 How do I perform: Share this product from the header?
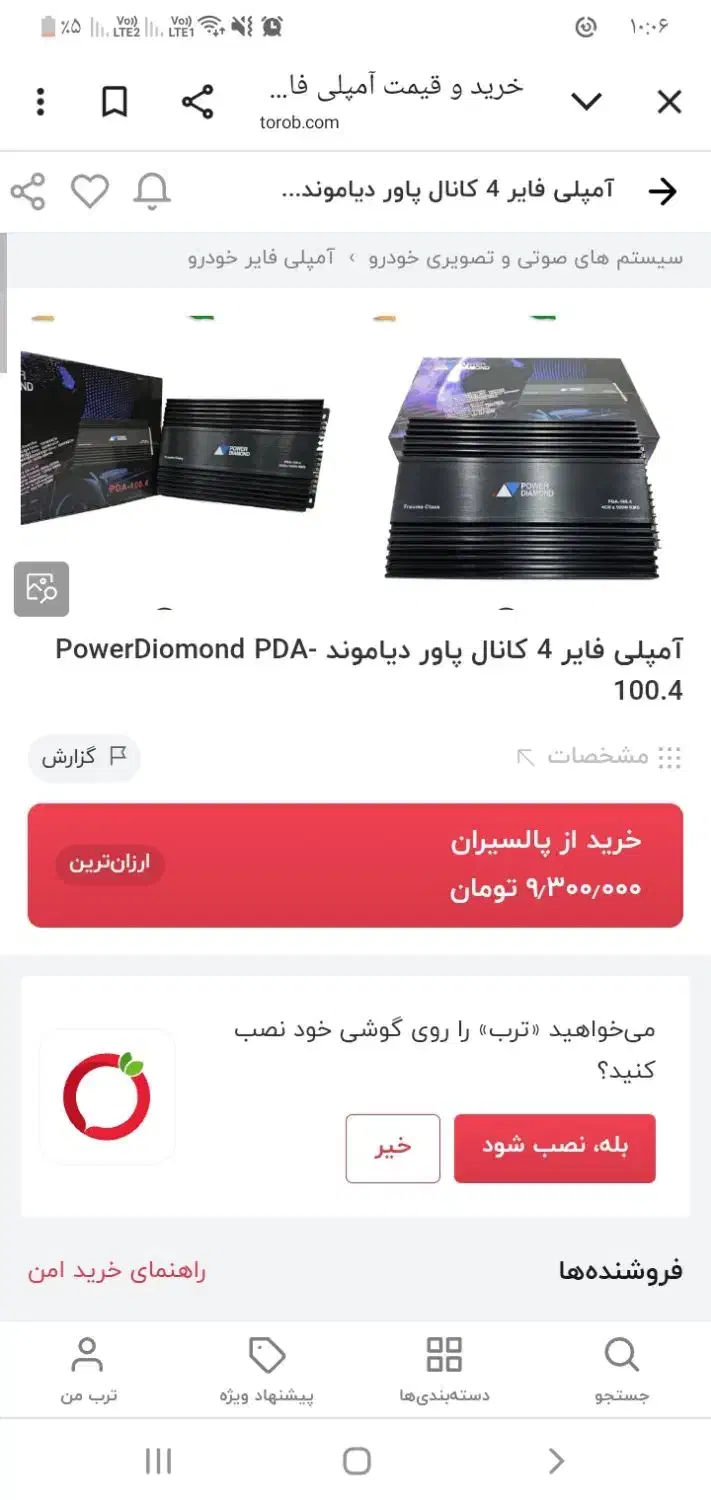(28, 191)
